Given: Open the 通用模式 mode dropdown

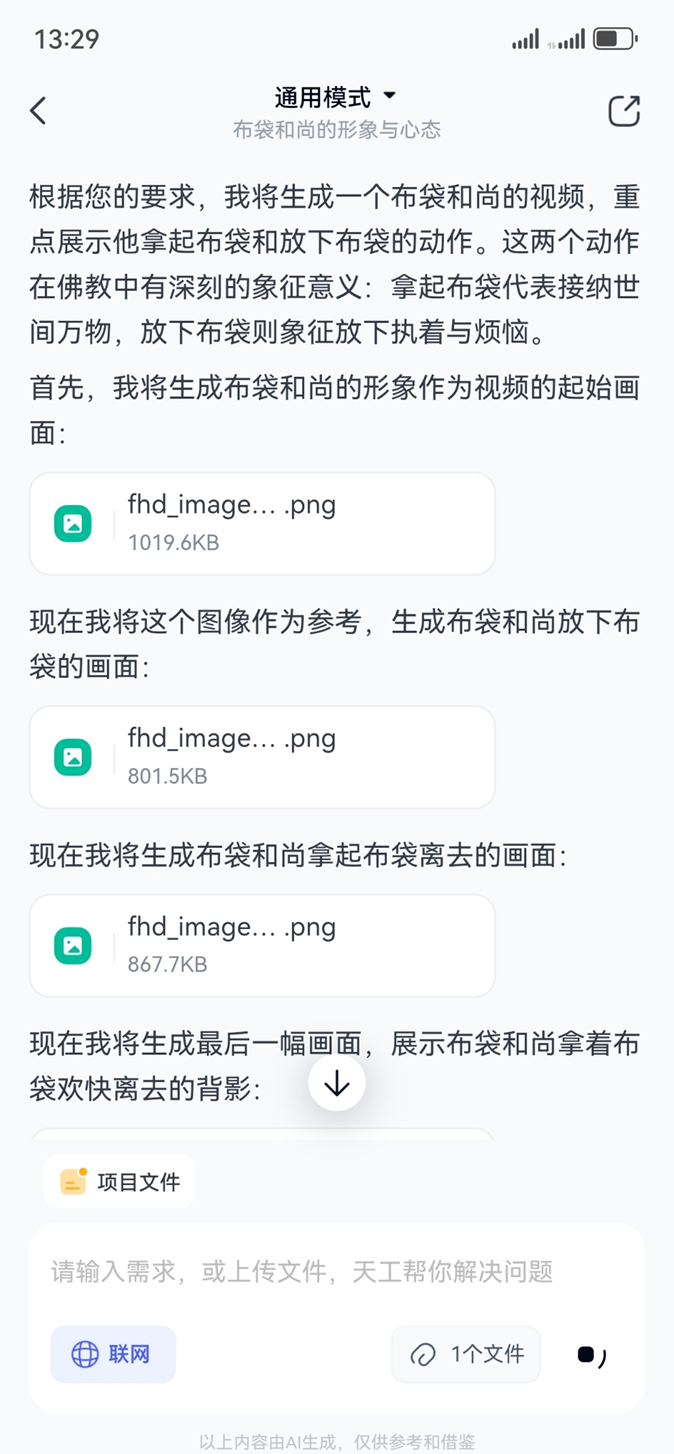Looking at the screenshot, I should point(335,97).
